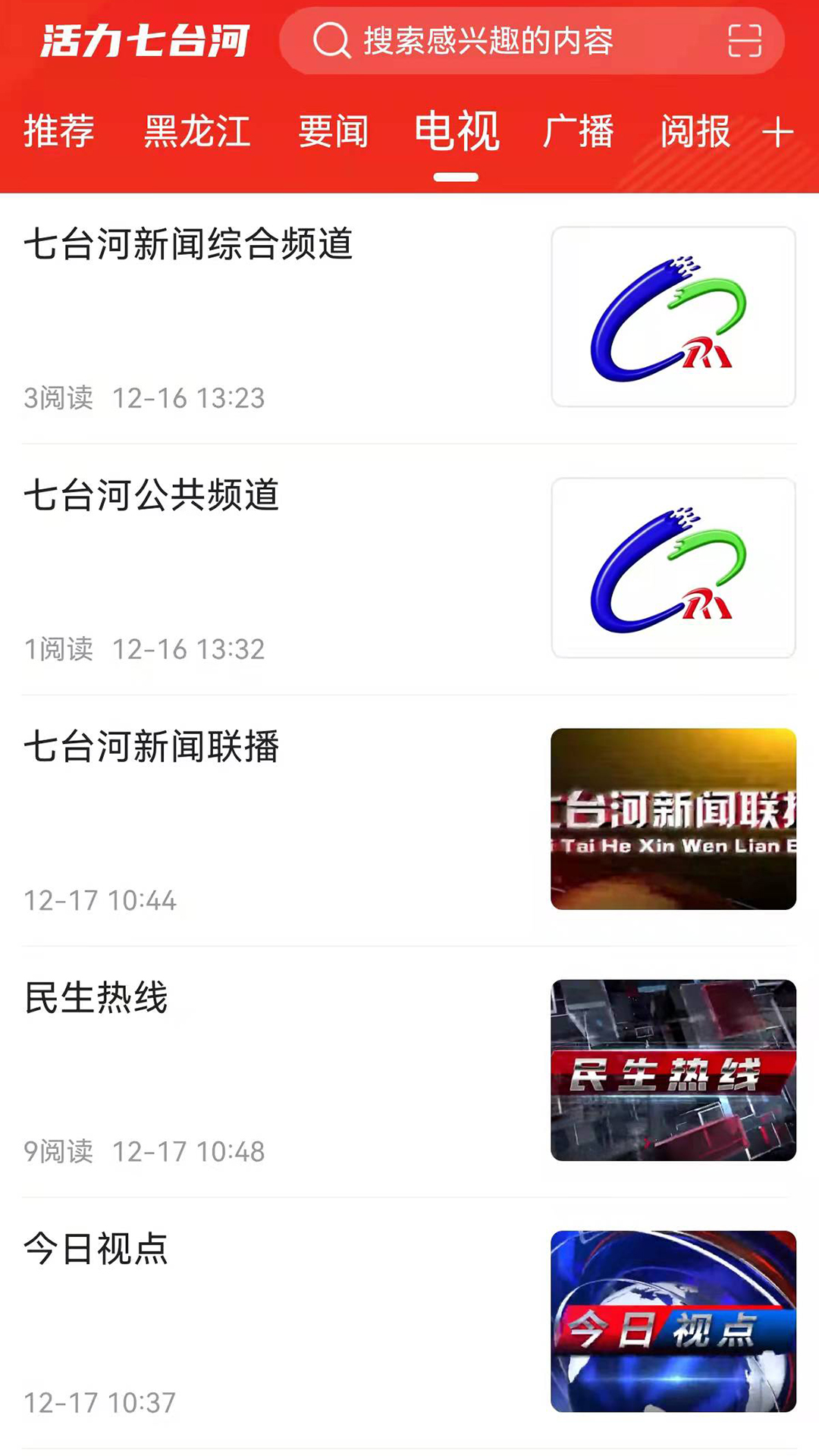Select the 电视 tab

coord(457,131)
